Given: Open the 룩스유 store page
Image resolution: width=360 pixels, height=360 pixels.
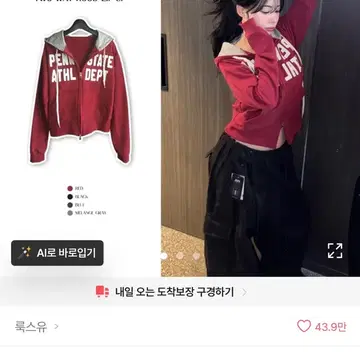Looking at the screenshot, I should coord(37,326).
